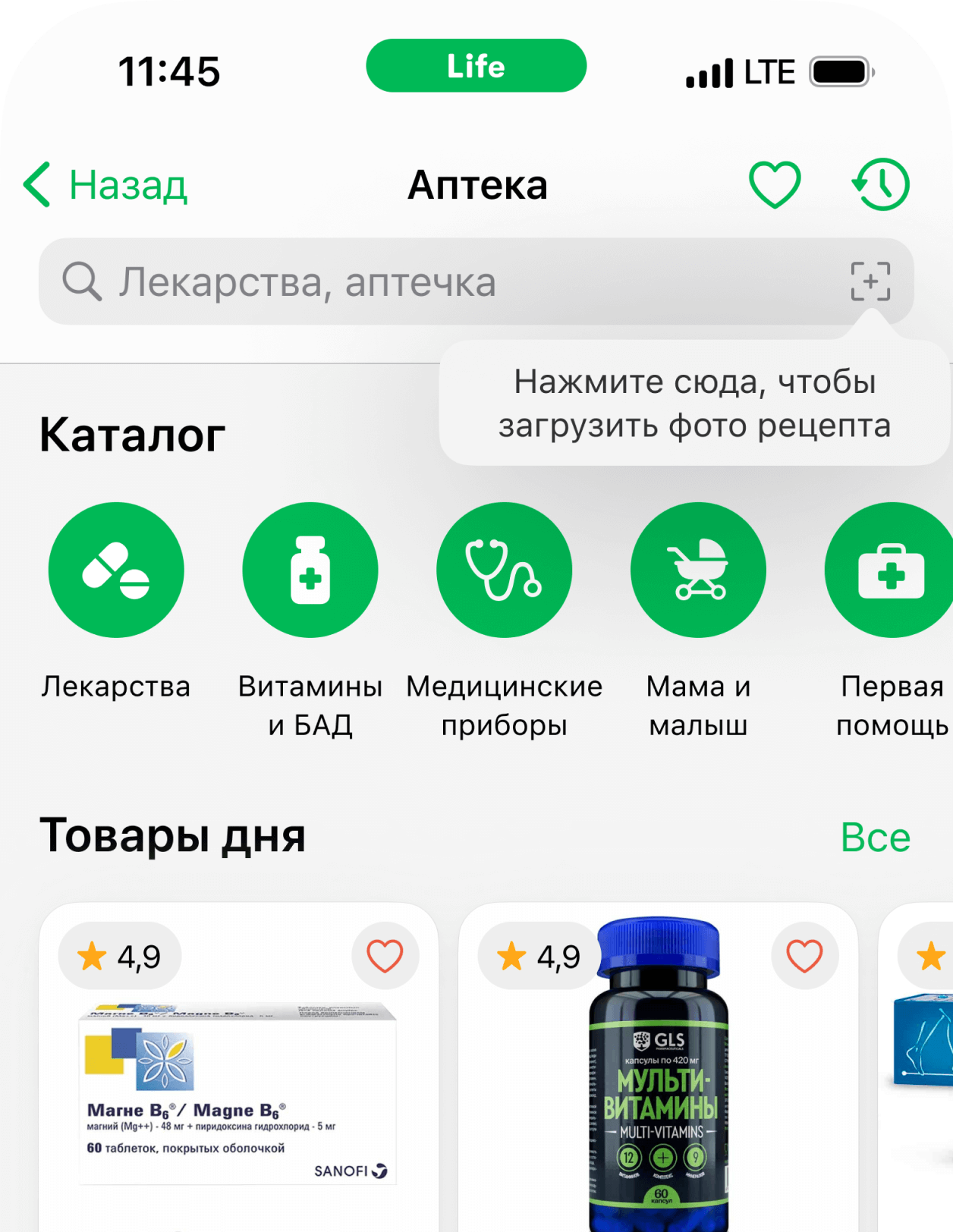Open the Витамины и БАД category
953x1232 pixels.
click(310, 570)
